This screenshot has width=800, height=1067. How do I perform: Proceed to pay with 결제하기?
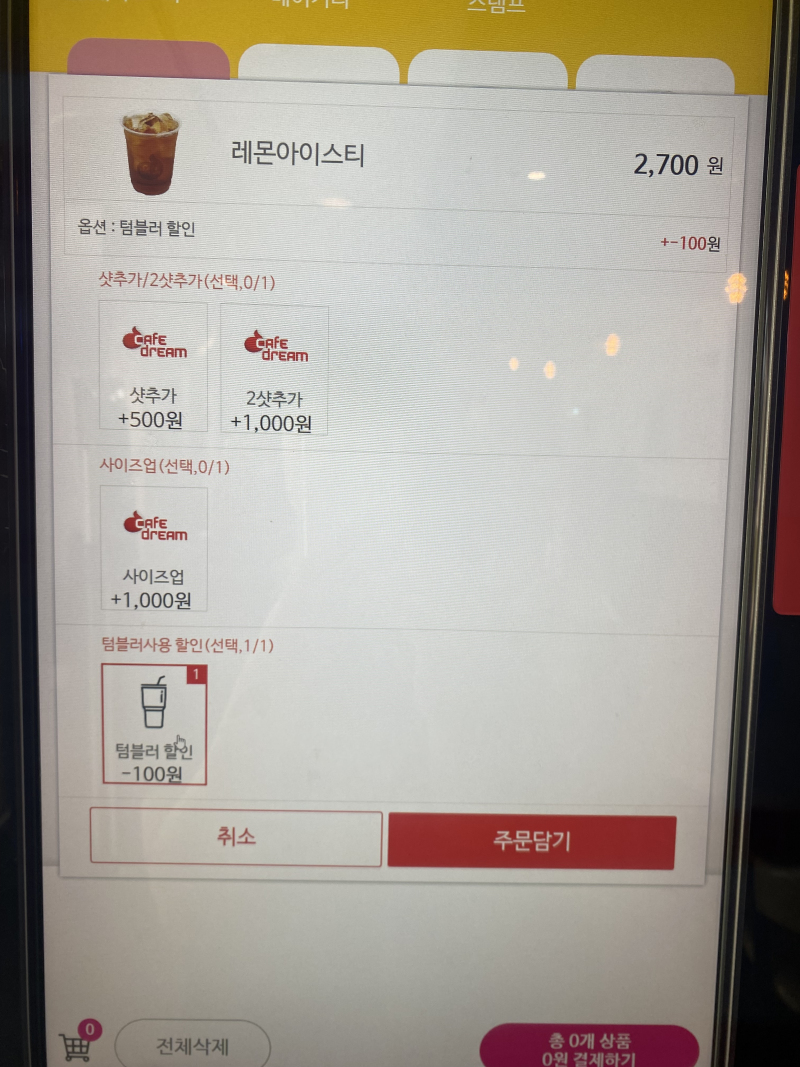[x=588, y=1049]
